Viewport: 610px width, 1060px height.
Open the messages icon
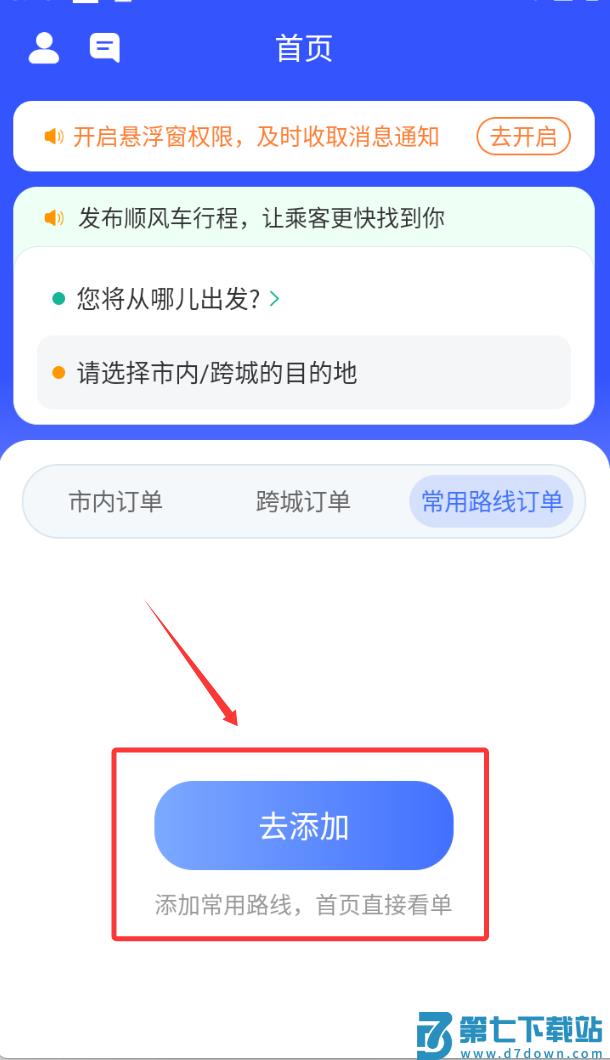click(104, 48)
